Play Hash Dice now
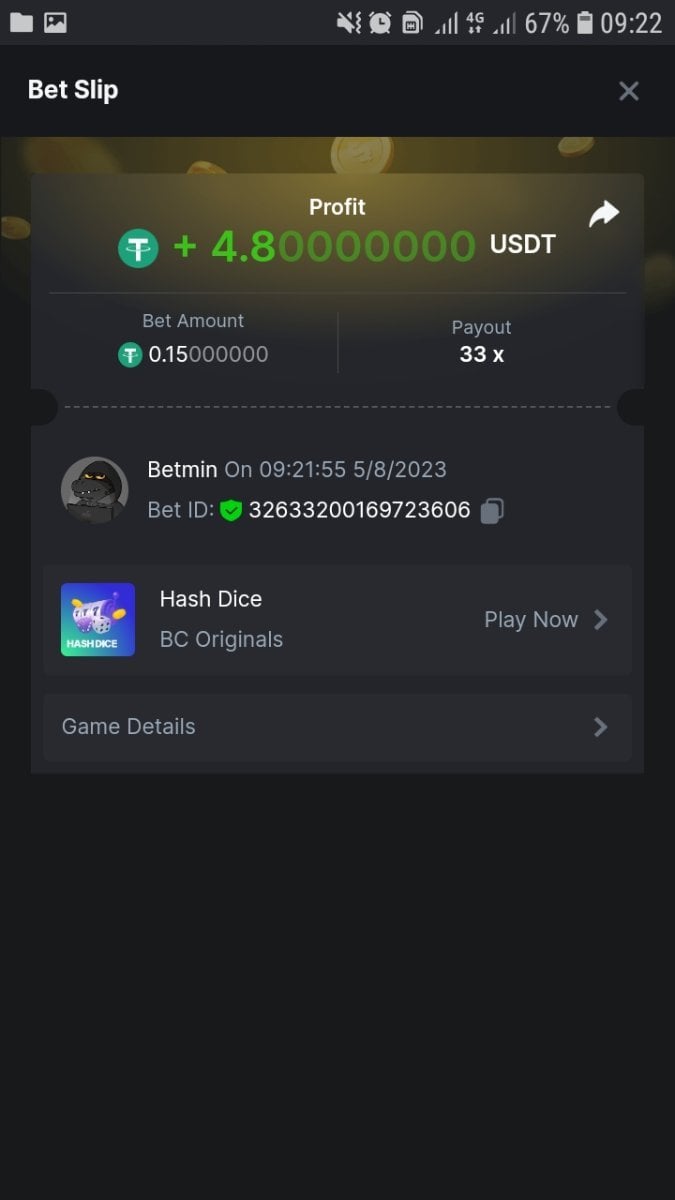 [545, 620]
